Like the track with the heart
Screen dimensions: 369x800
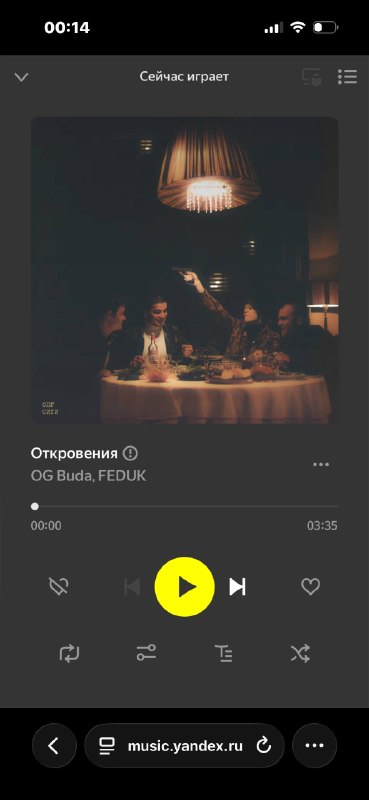(310, 587)
